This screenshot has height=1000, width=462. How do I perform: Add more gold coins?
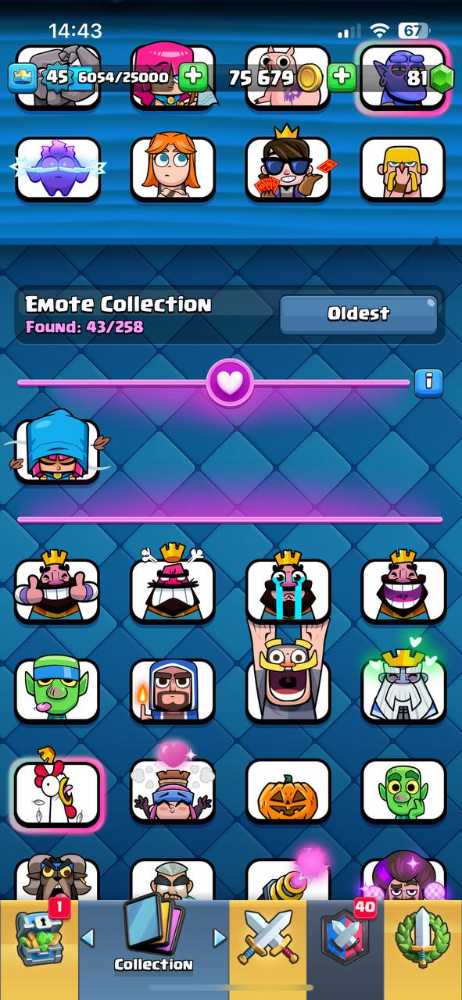click(x=342, y=77)
